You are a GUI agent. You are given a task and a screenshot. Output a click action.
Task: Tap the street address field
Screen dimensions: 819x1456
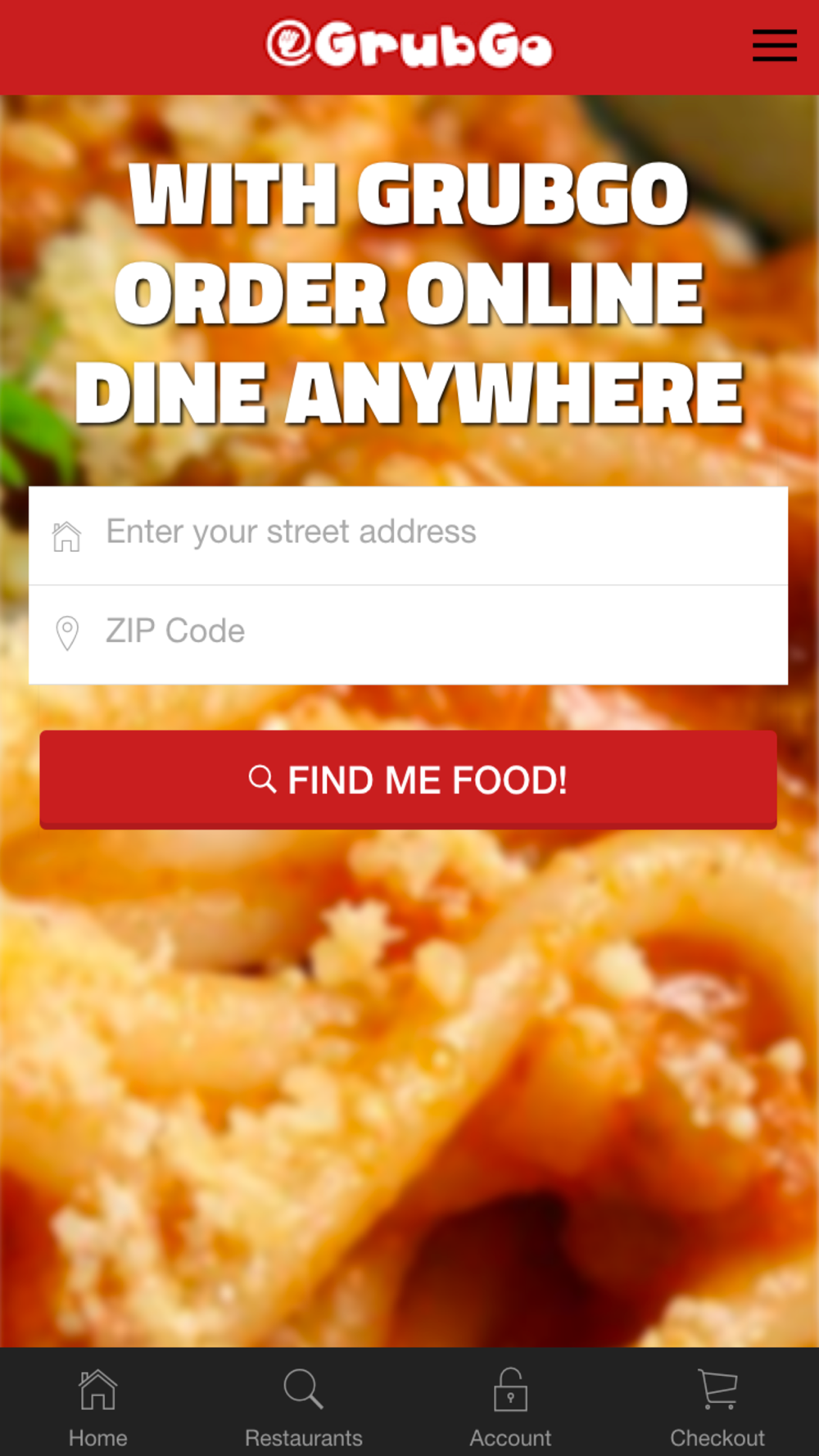click(x=408, y=534)
